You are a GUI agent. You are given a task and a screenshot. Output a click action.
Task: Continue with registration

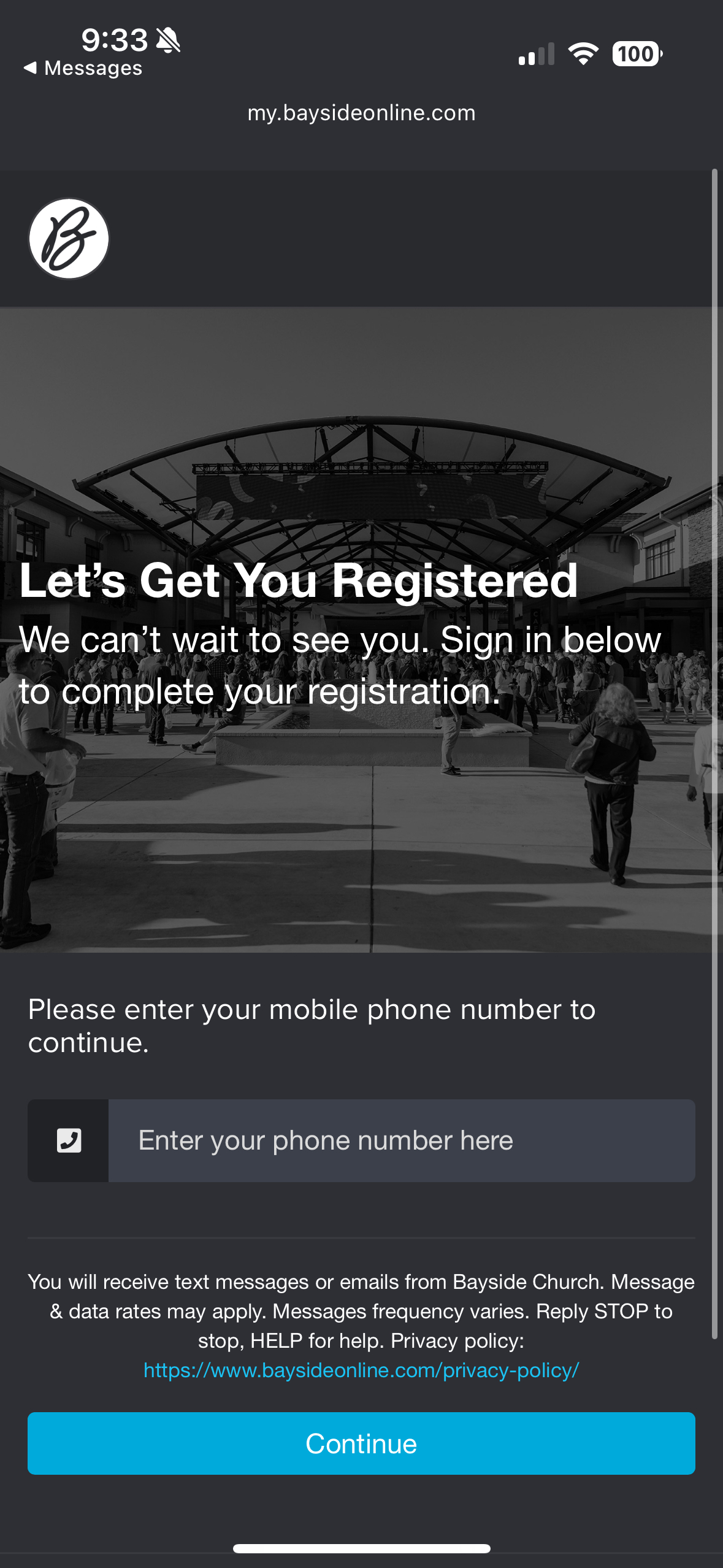[361, 1443]
